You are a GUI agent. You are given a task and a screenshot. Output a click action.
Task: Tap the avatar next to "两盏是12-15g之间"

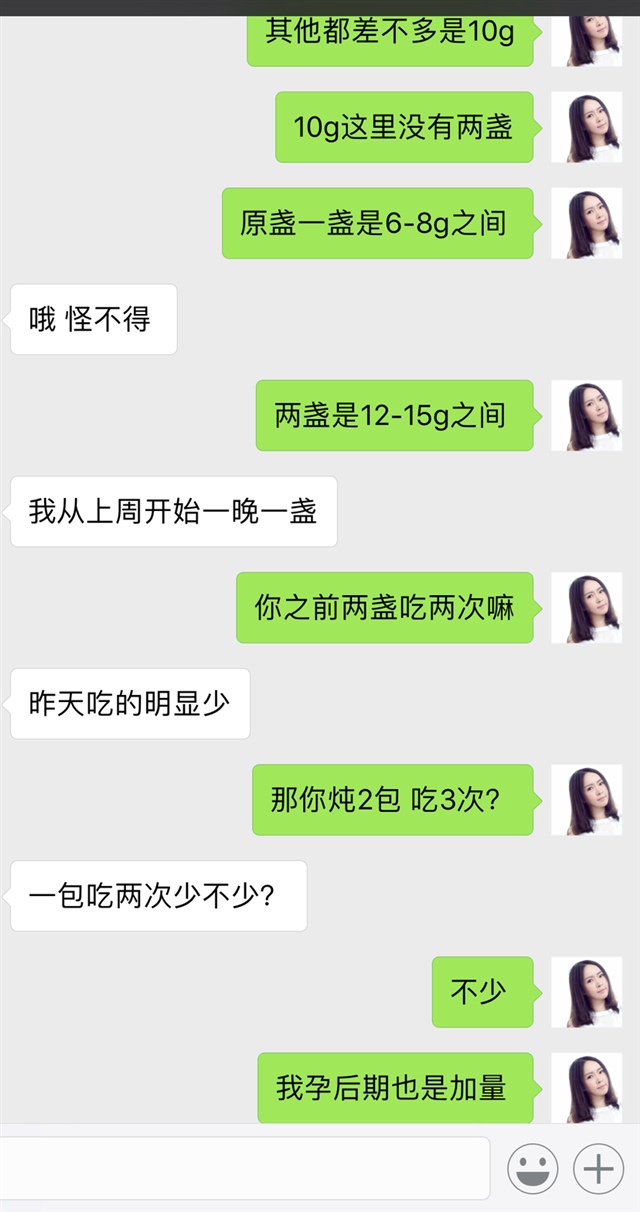click(x=587, y=415)
